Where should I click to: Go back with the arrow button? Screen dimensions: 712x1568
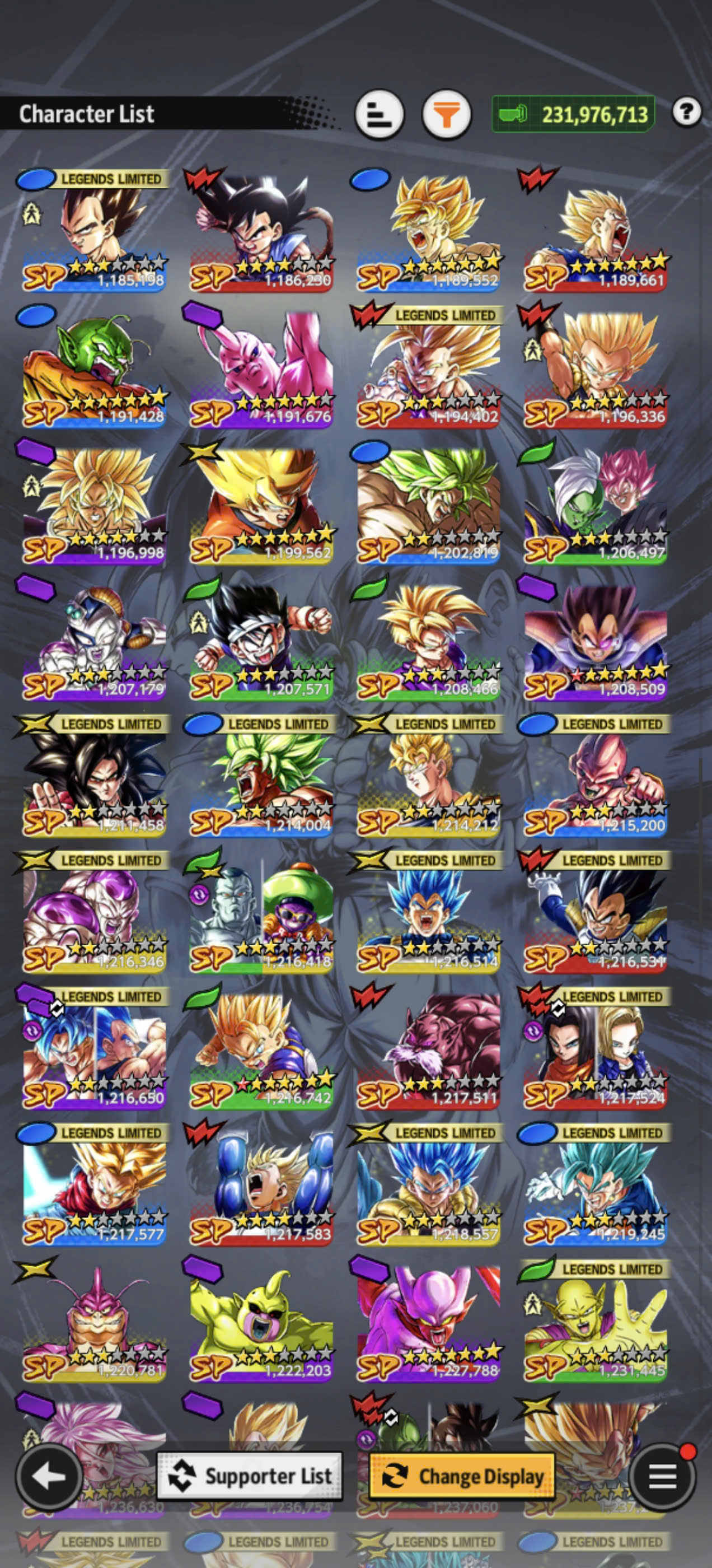[x=49, y=1476]
